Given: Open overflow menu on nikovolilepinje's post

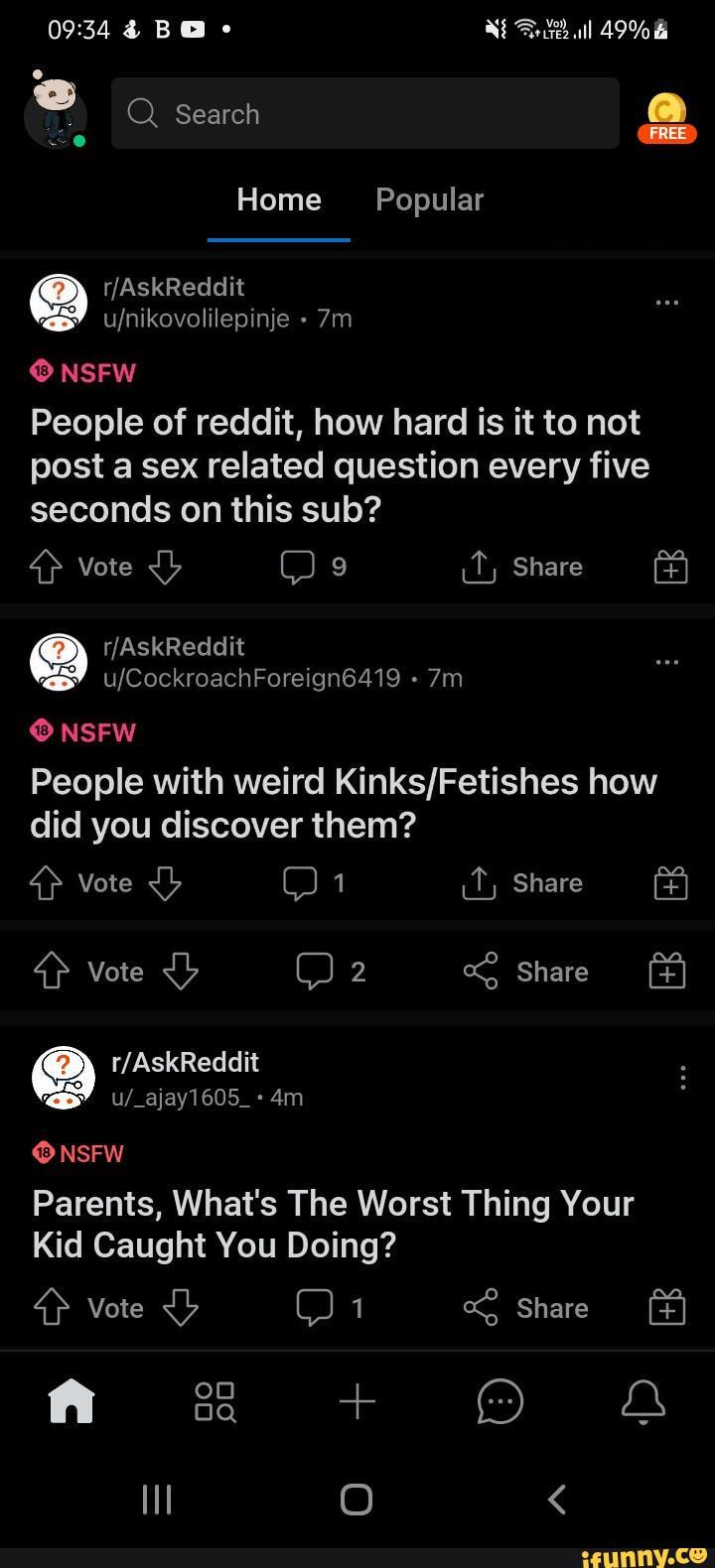Looking at the screenshot, I should click(x=667, y=303).
